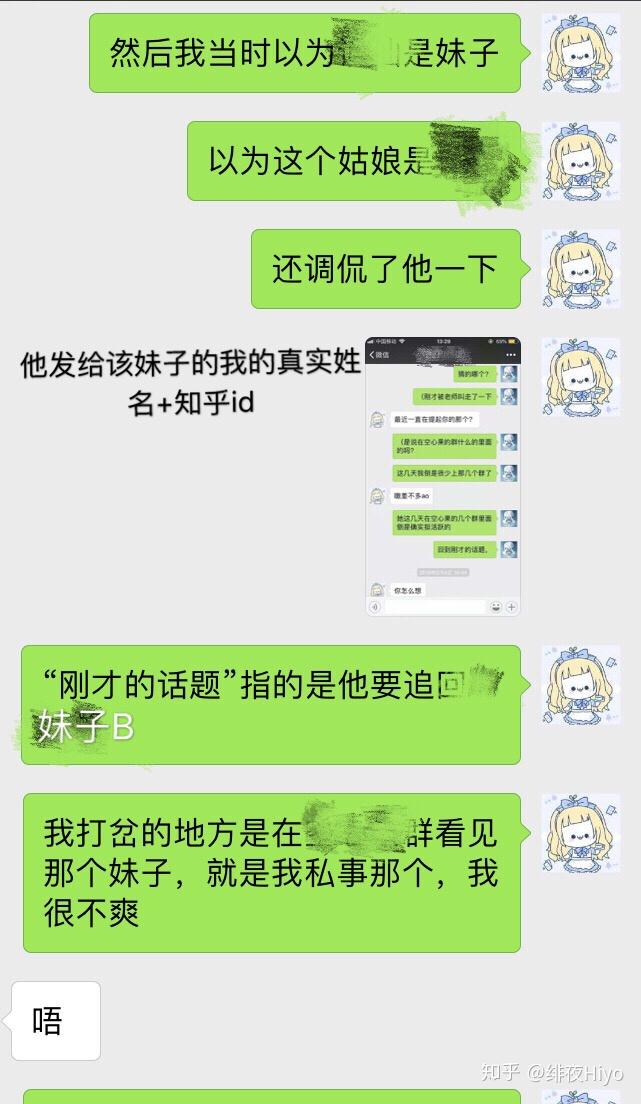This screenshot has height=1104, width=641.
Task: Tap the avatar beside "还调侃了他一下"
Action: tap(580, 269)
